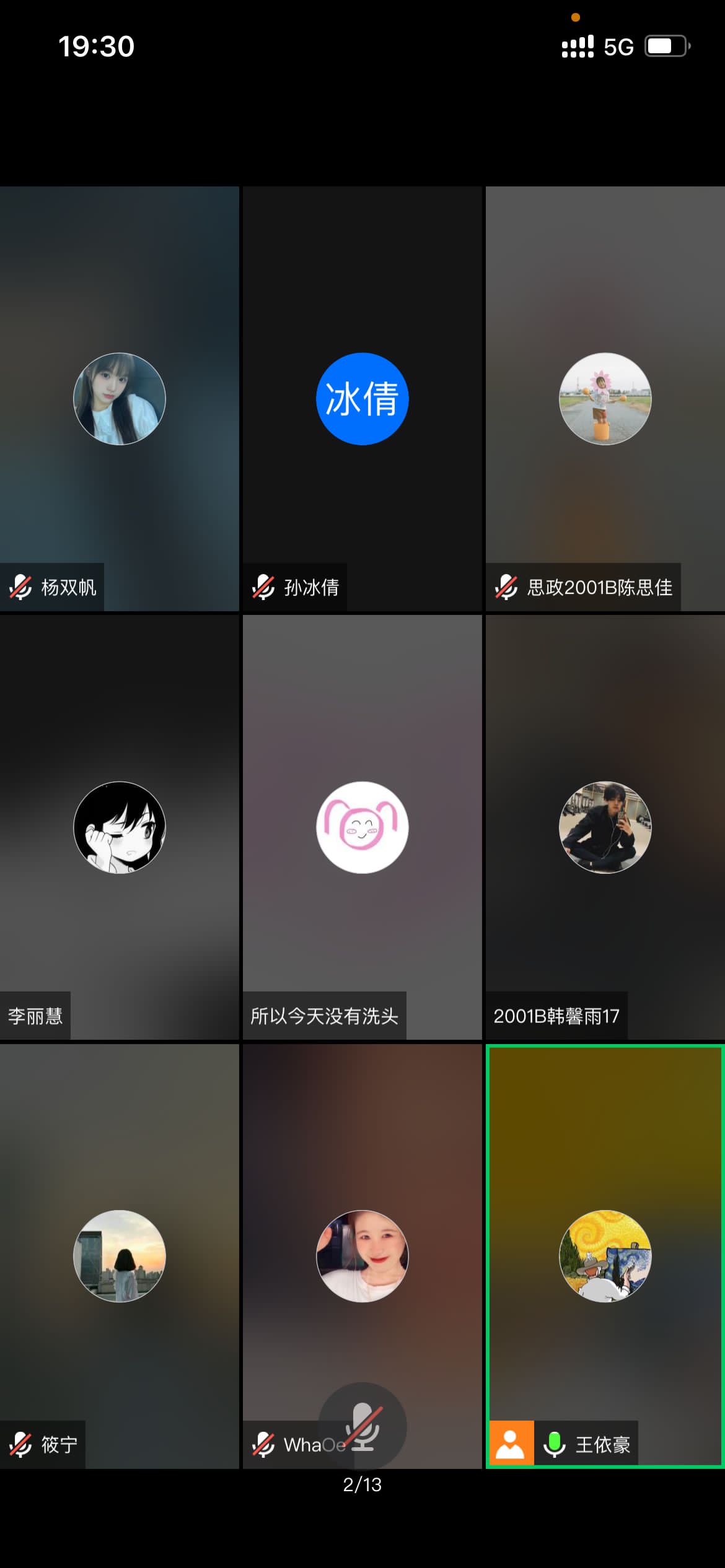Select 筱宁's participant tile
The height and width of the screenshot is (1568, 725).
click(120, 1256)
